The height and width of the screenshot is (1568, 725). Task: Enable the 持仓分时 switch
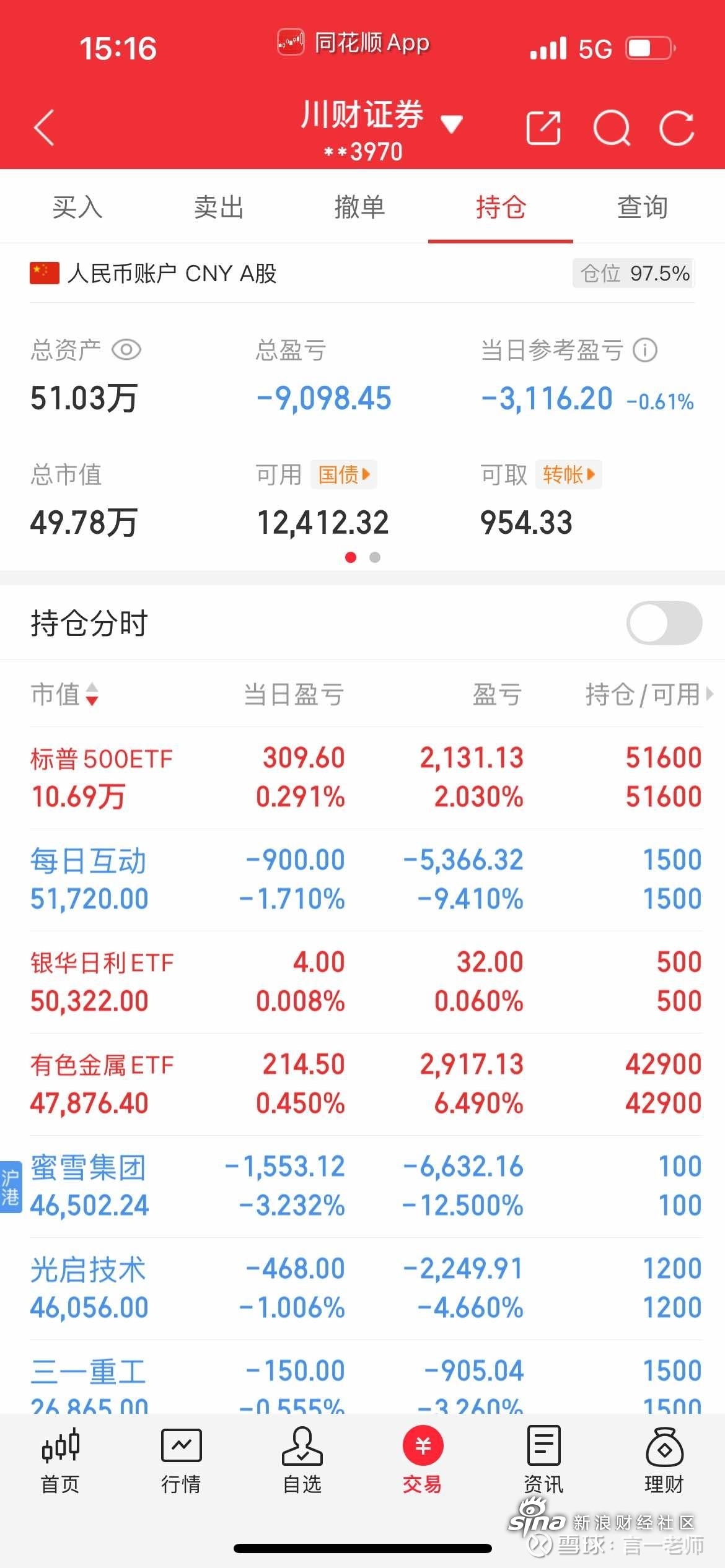[664, 622]
